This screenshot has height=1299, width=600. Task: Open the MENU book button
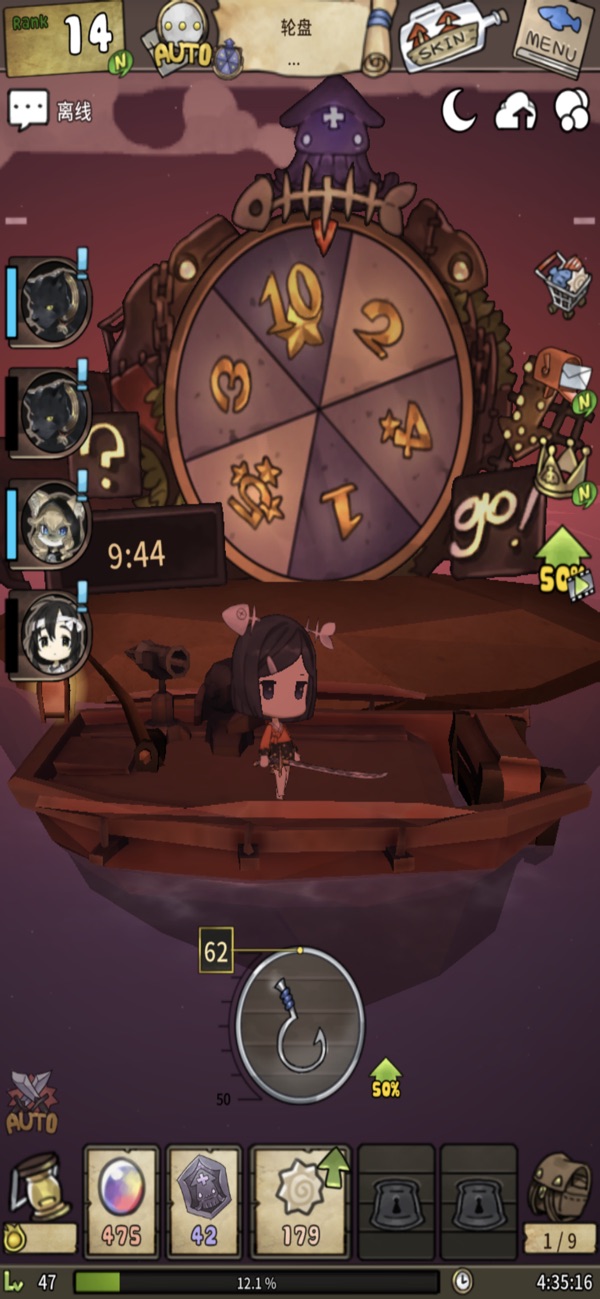(553, 36)
